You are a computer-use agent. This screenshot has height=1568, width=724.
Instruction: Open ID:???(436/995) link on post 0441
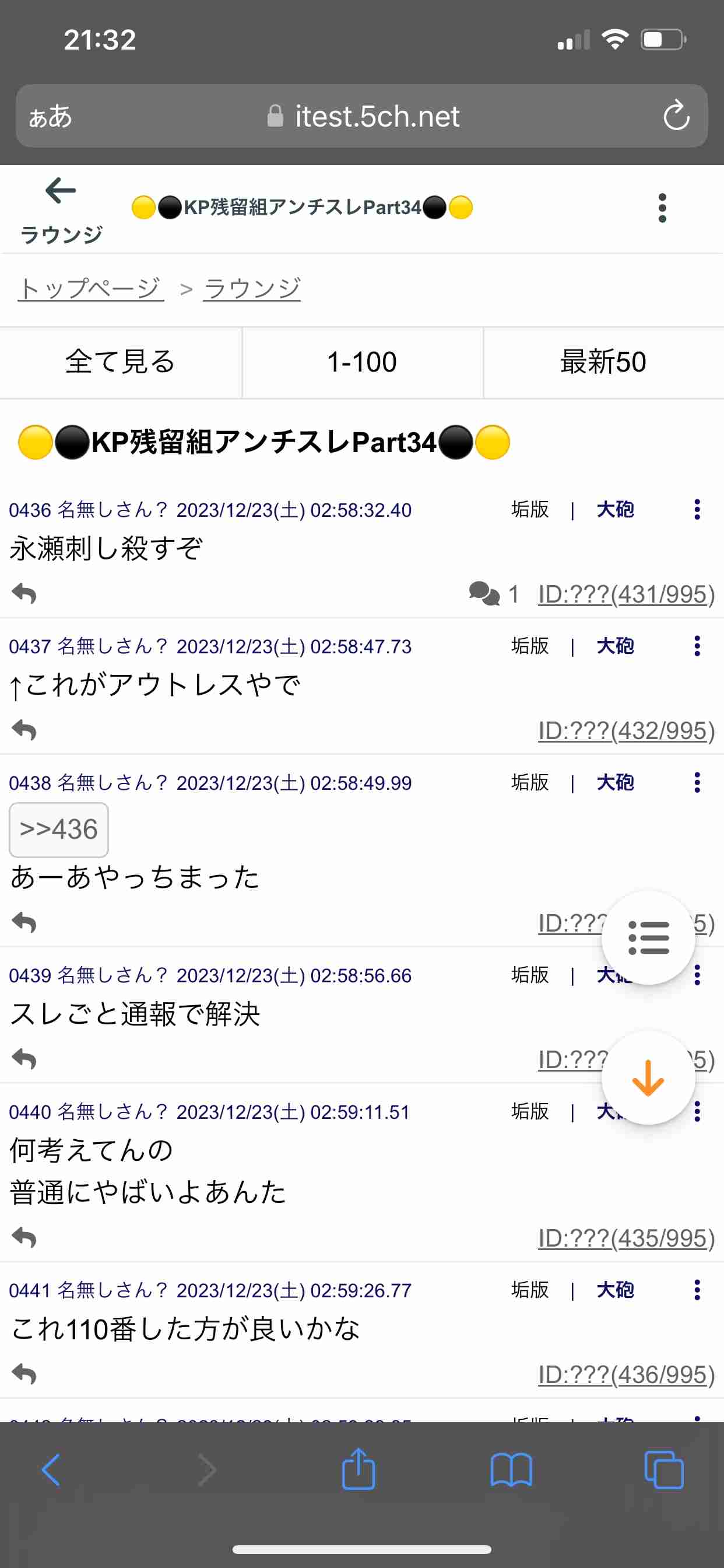click(626, 1374)
